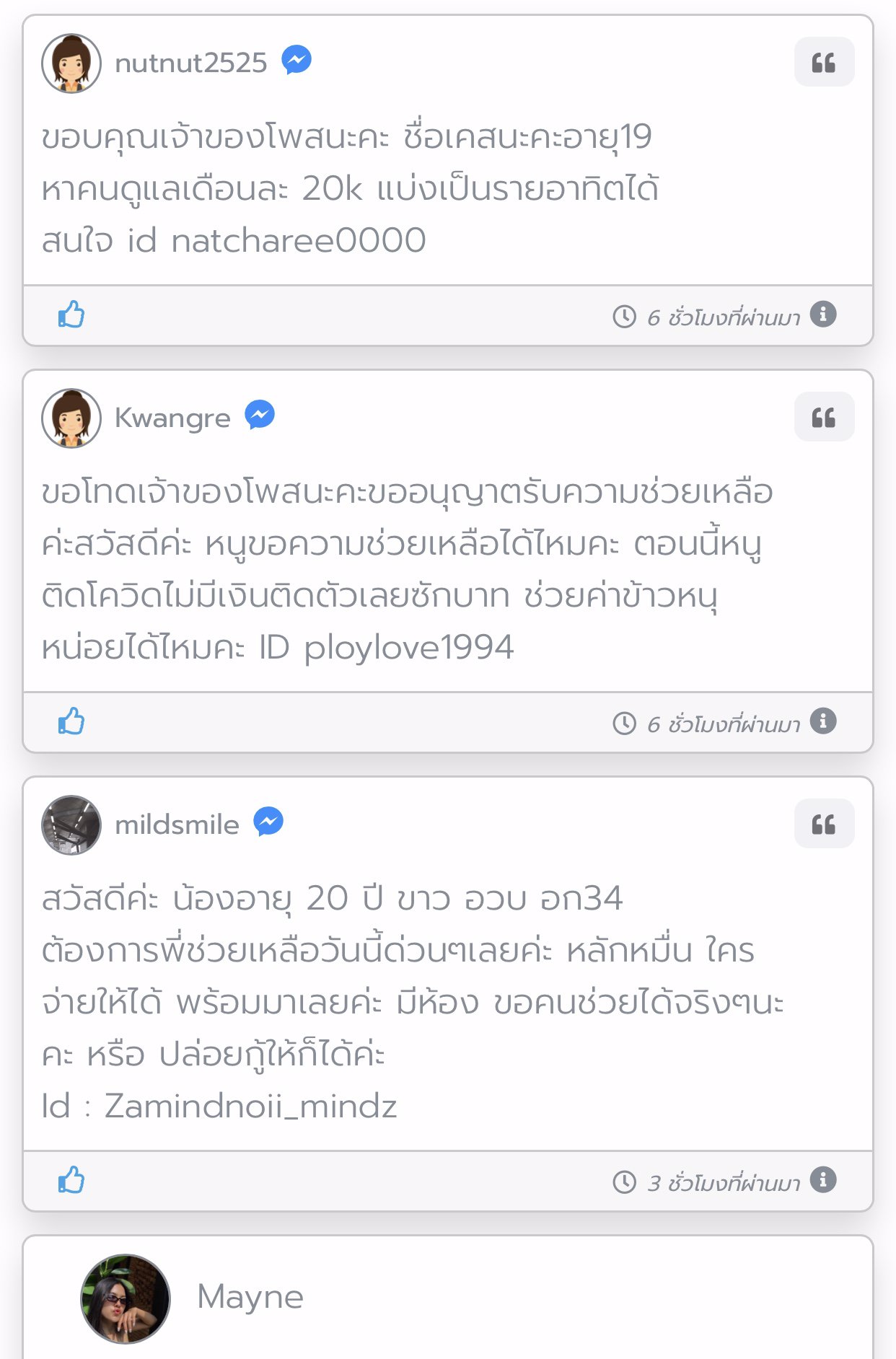Open Kwangre's username profile link
896x1359 pixels.
(172, 418)
